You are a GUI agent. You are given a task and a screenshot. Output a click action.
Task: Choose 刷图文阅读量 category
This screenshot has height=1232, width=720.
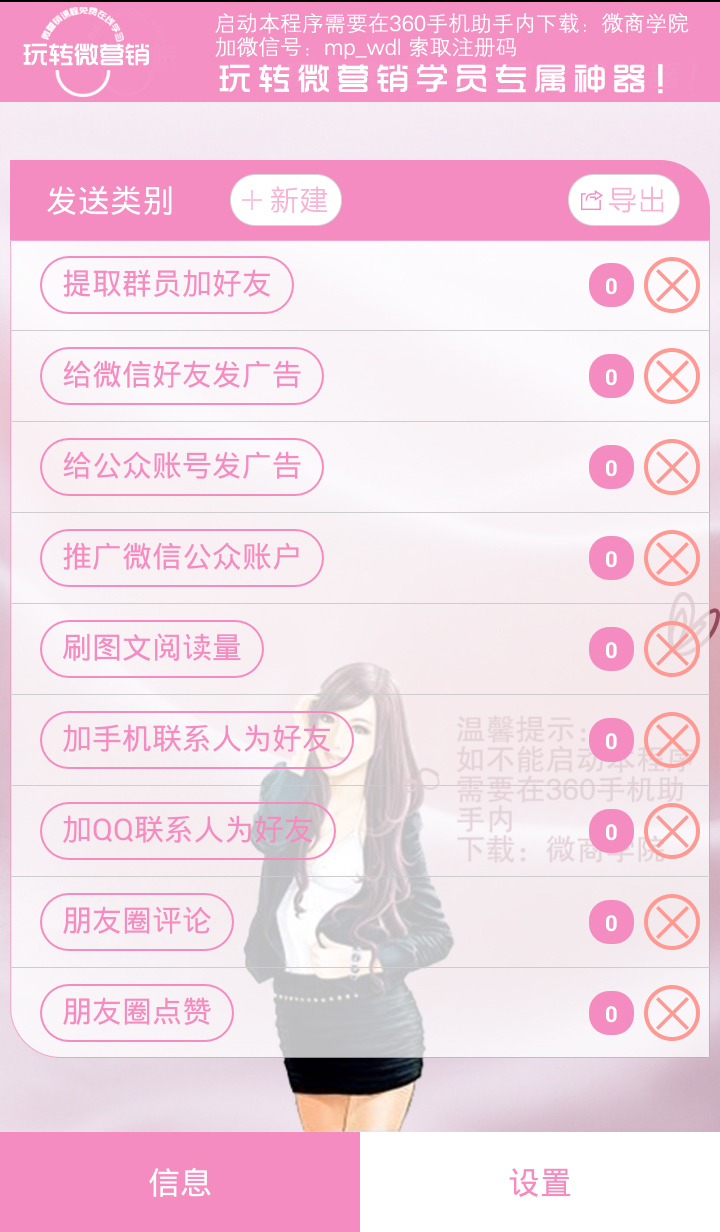coord(151,649)
